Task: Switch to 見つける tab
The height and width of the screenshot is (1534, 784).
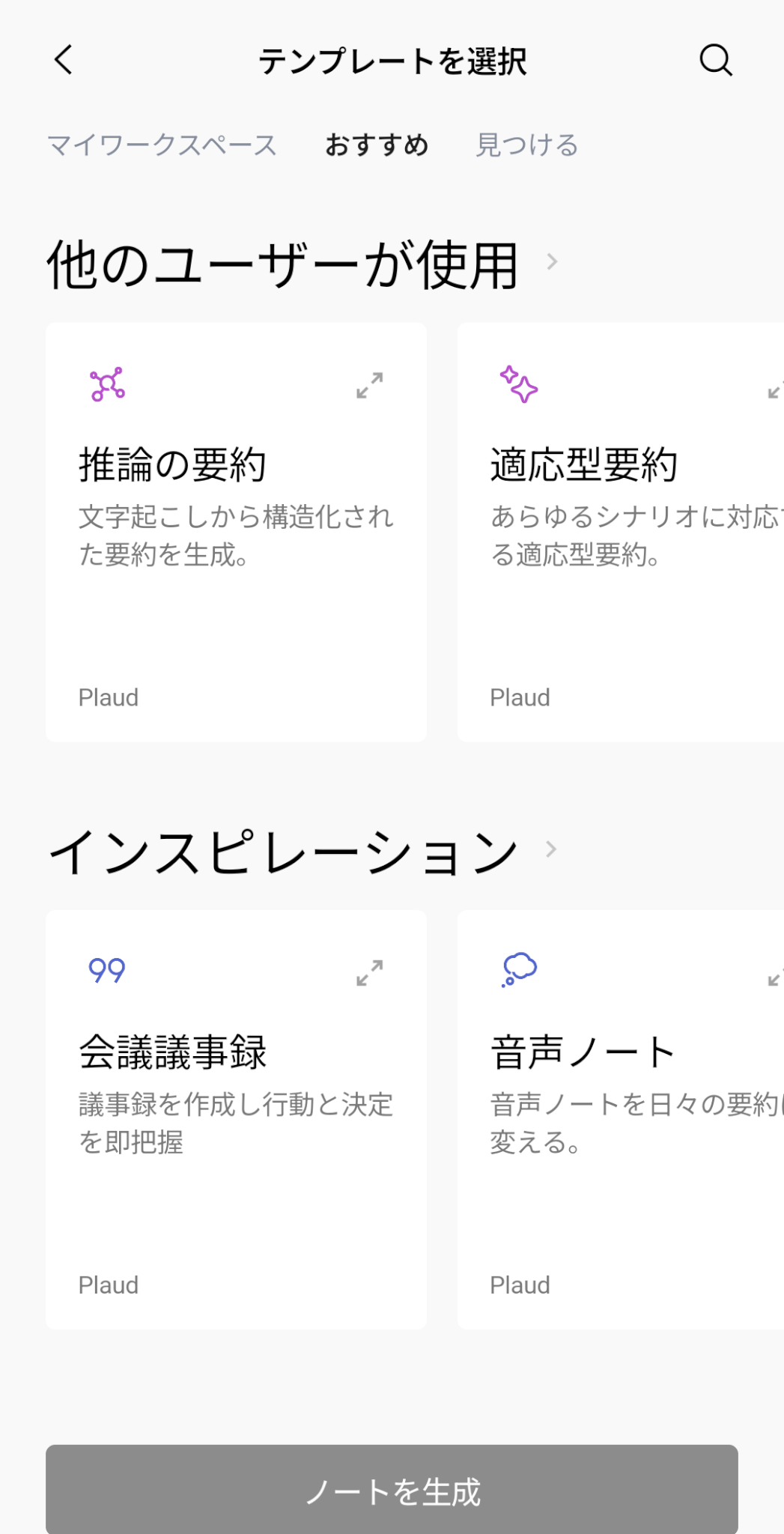Action: [527, 145]
